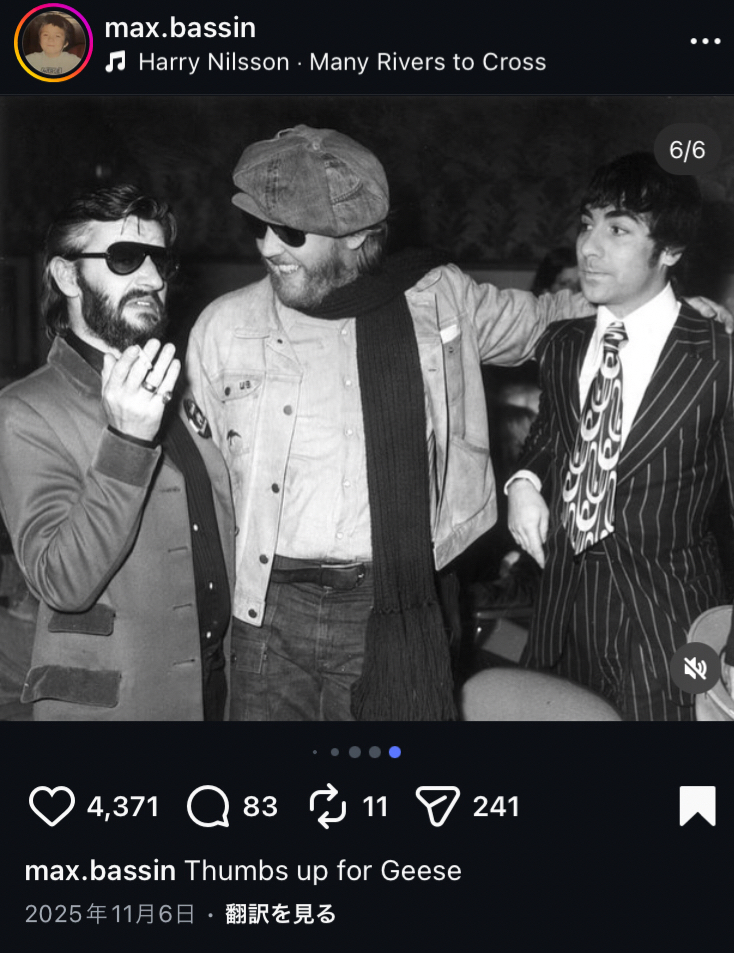Open the three-dot overflow menu
The height and width of the screenshot is (953, 734).
click(x=705, y=42)
